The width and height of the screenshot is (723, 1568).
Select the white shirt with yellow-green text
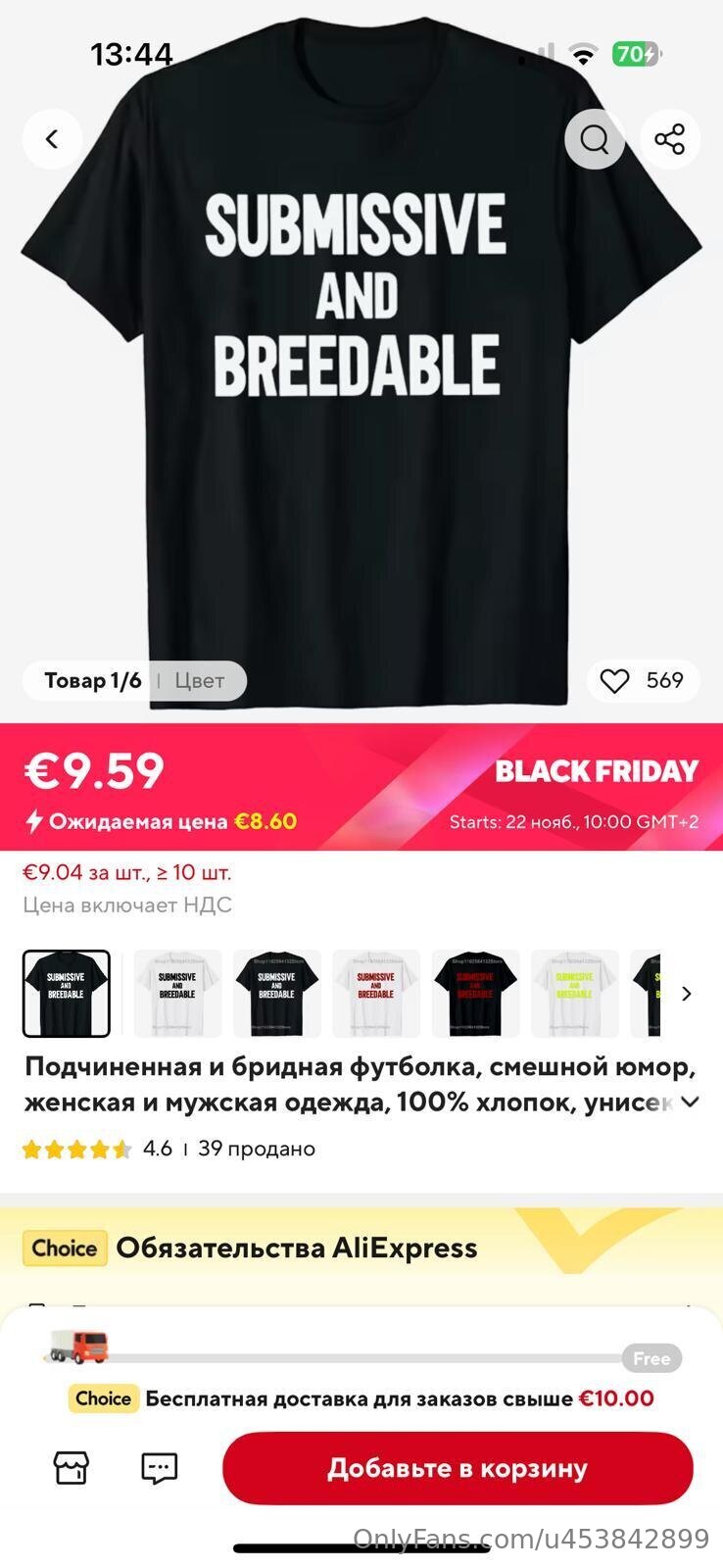[x=575, y=993]
